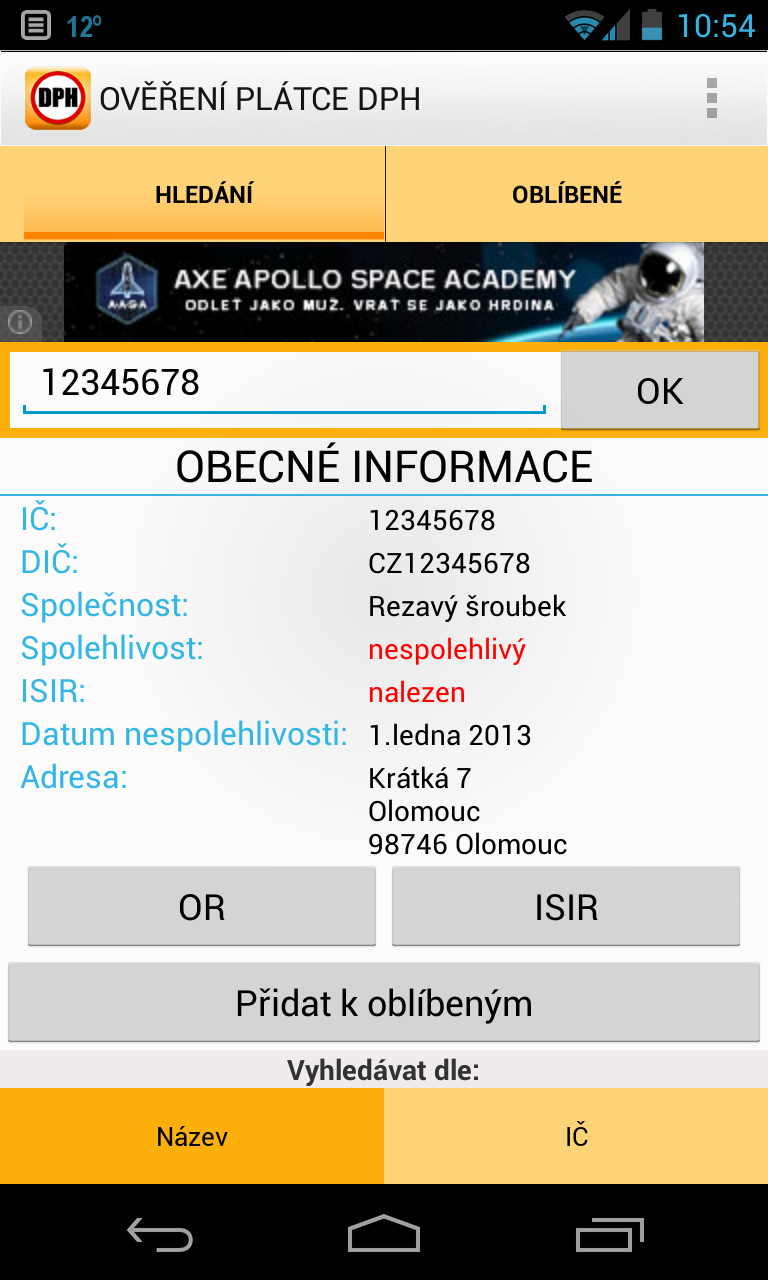Go back using system back button

pos(160,1235)
